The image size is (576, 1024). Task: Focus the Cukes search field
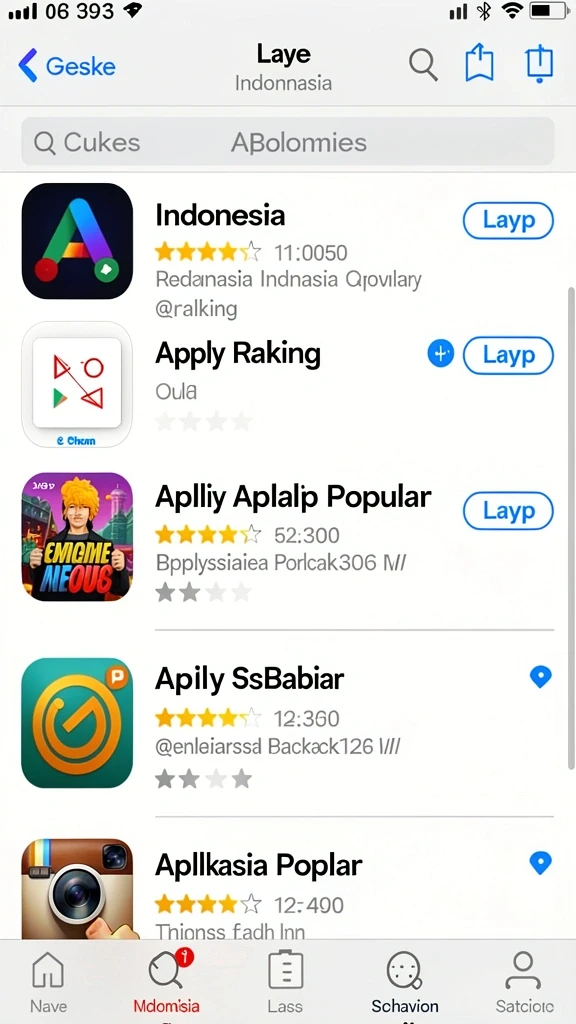pyautogui.click(x=288, y=142)
